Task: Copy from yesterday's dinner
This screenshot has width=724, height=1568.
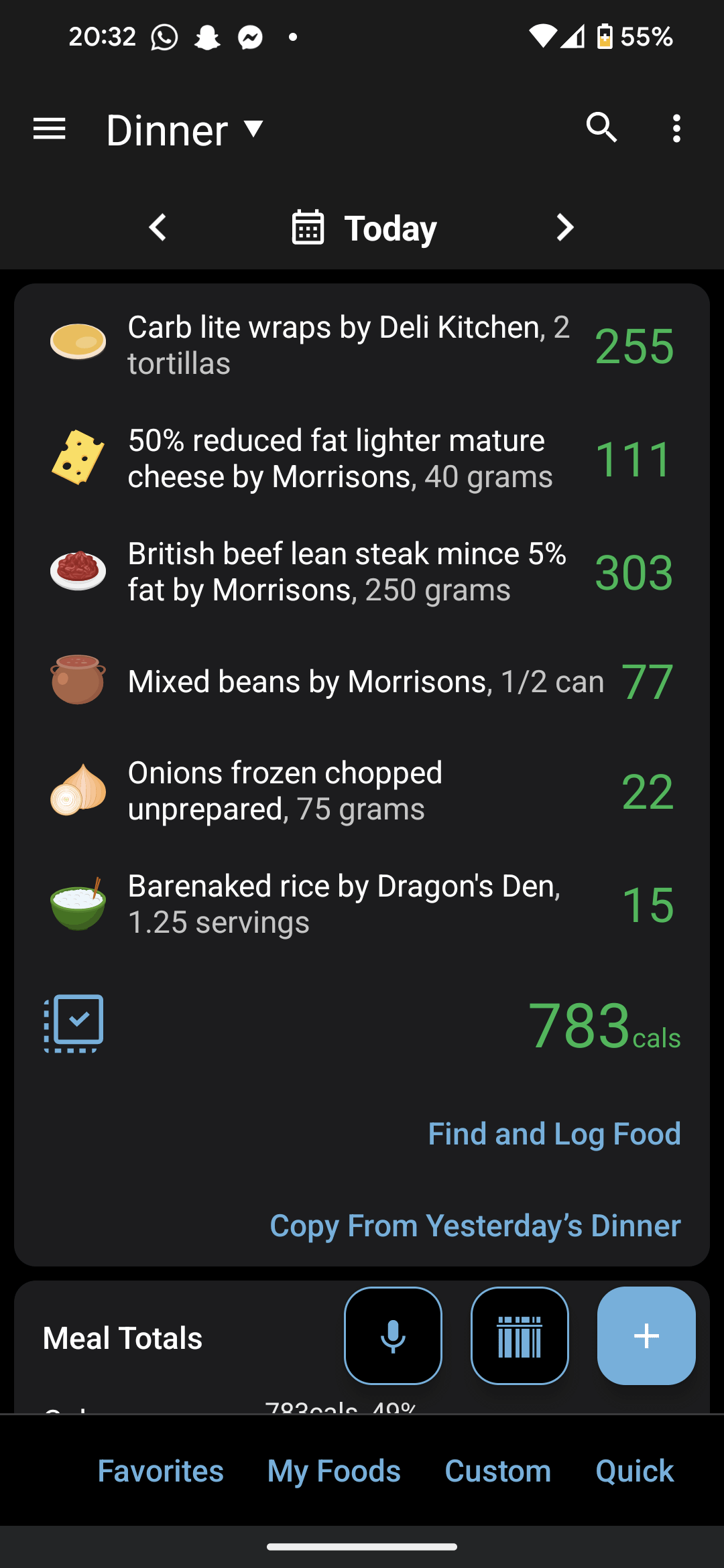Action: [475, 1226]
